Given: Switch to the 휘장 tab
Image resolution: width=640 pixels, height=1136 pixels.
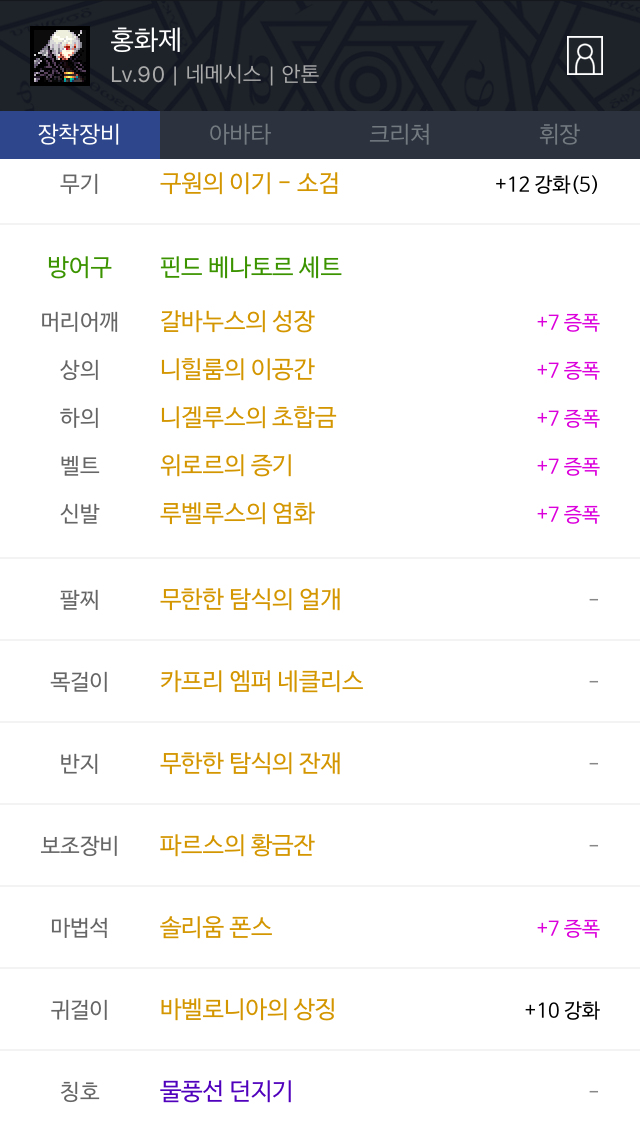Looking at the screenshot, I should [x=559, y=134].
